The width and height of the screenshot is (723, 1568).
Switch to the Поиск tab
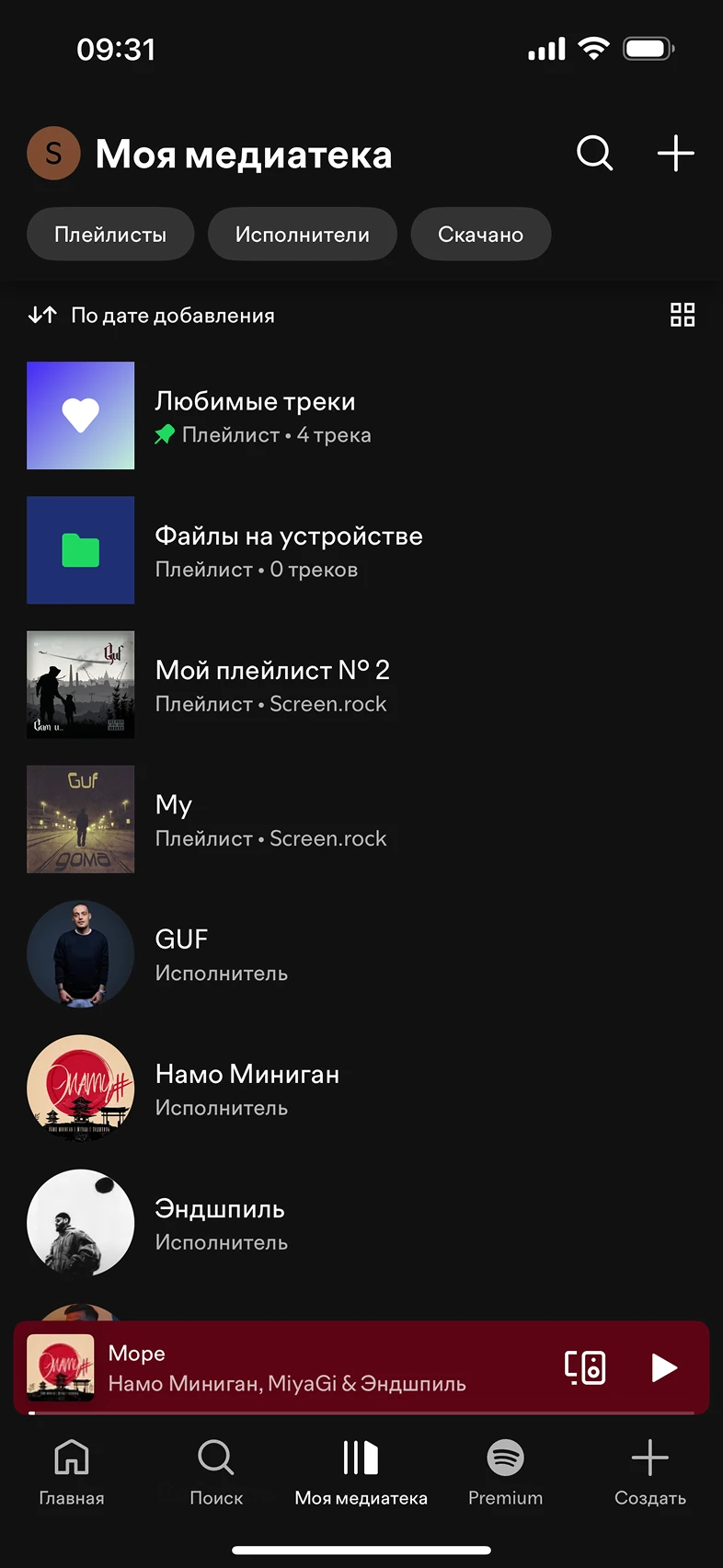[x=216, y=1471]
